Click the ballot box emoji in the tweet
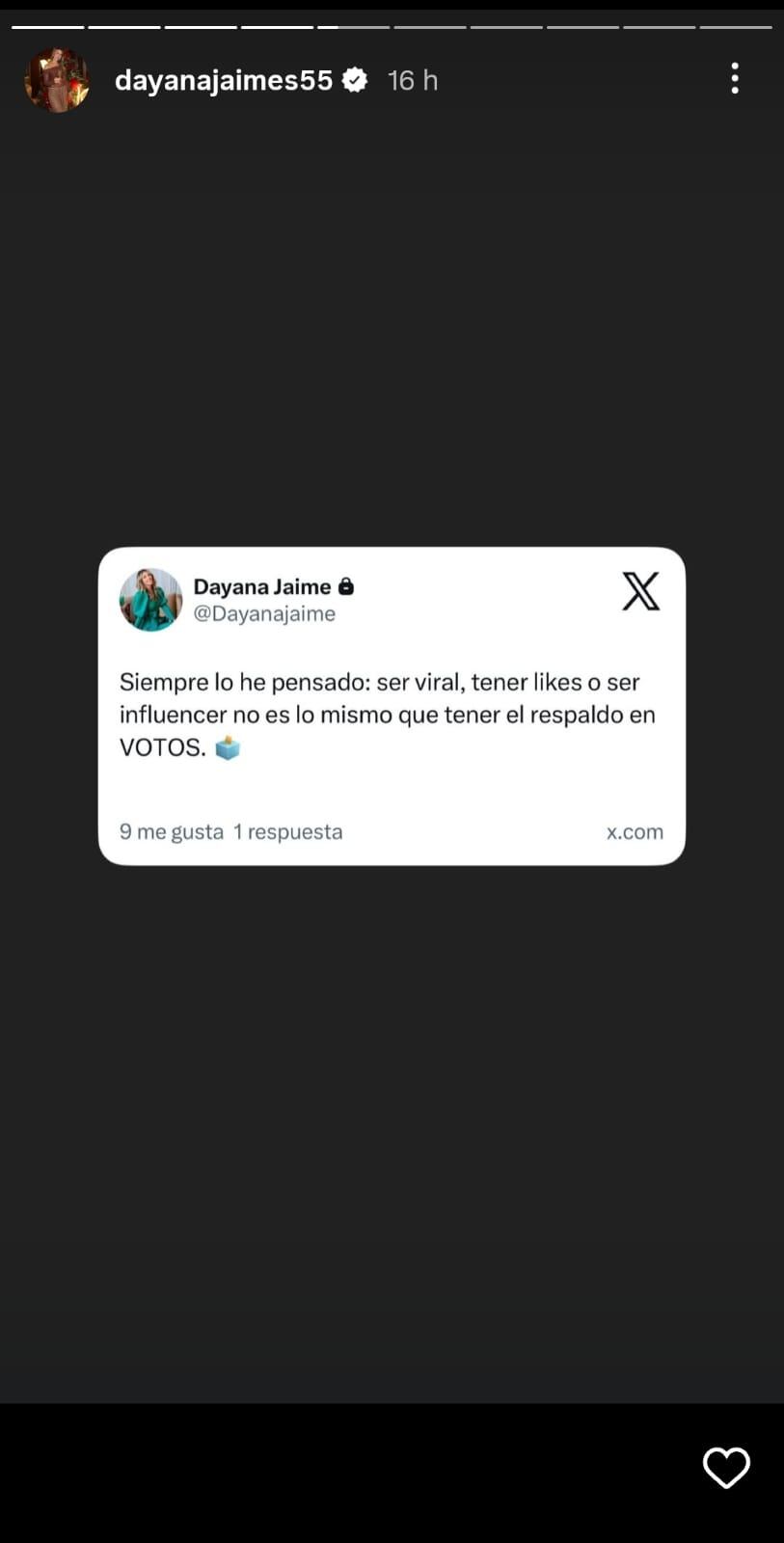 [x=228, y=747]
